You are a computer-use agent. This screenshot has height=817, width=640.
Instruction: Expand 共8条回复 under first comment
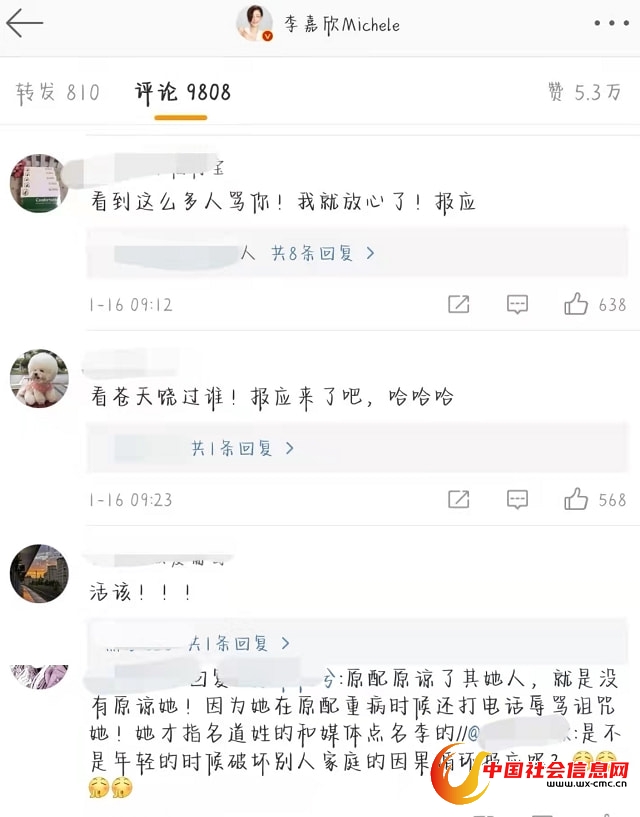point(322,254)
